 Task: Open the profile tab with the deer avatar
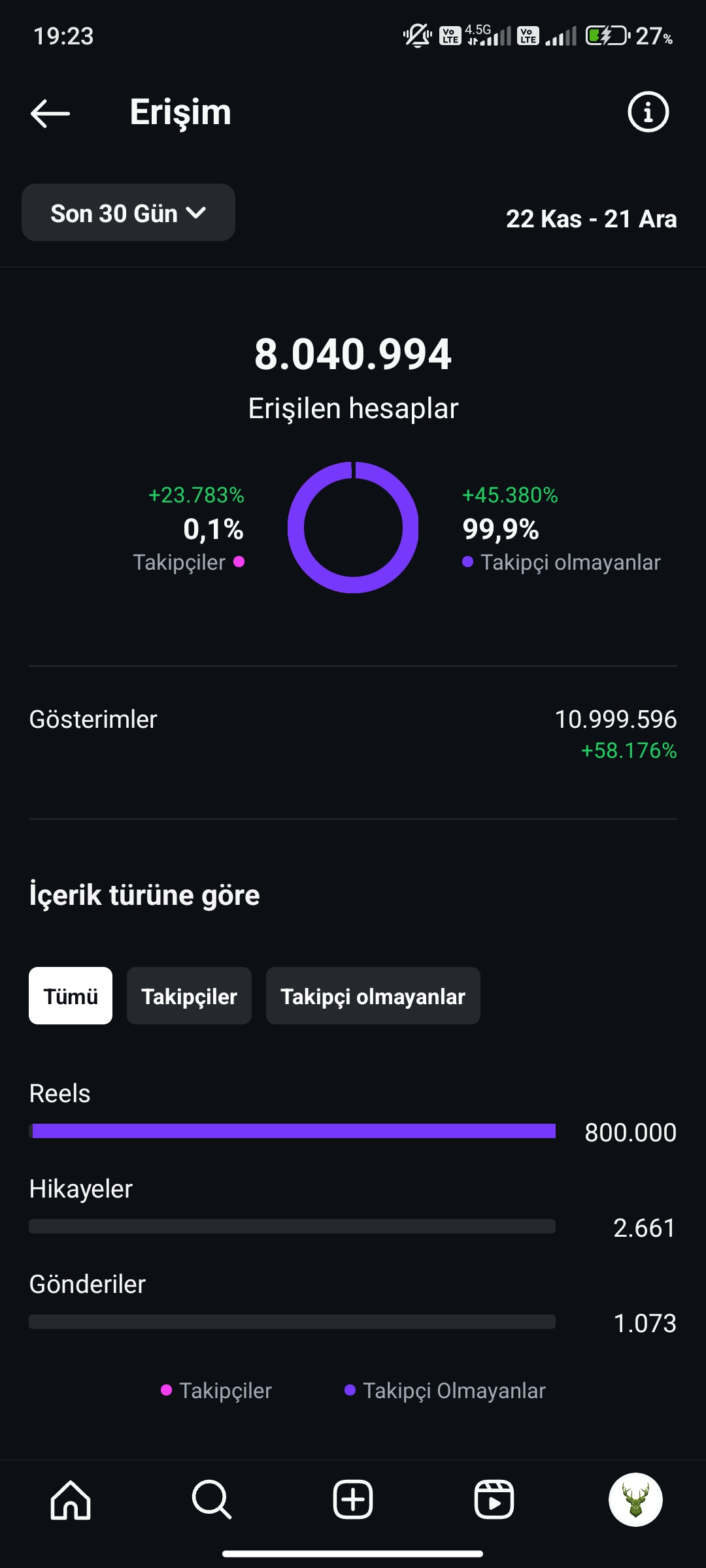click(x=635, y=1500)
